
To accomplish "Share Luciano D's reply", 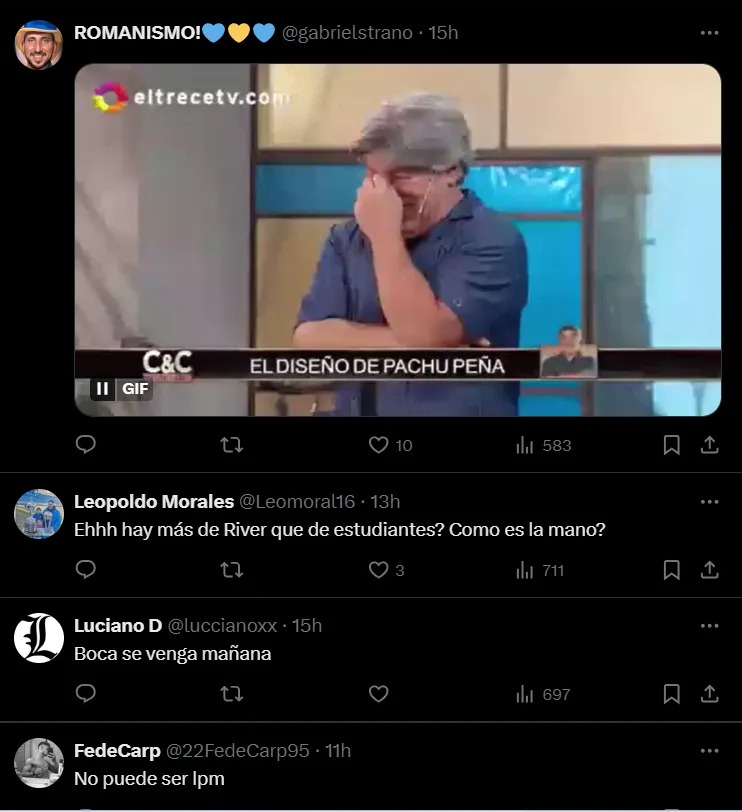I will pos(709,694).
